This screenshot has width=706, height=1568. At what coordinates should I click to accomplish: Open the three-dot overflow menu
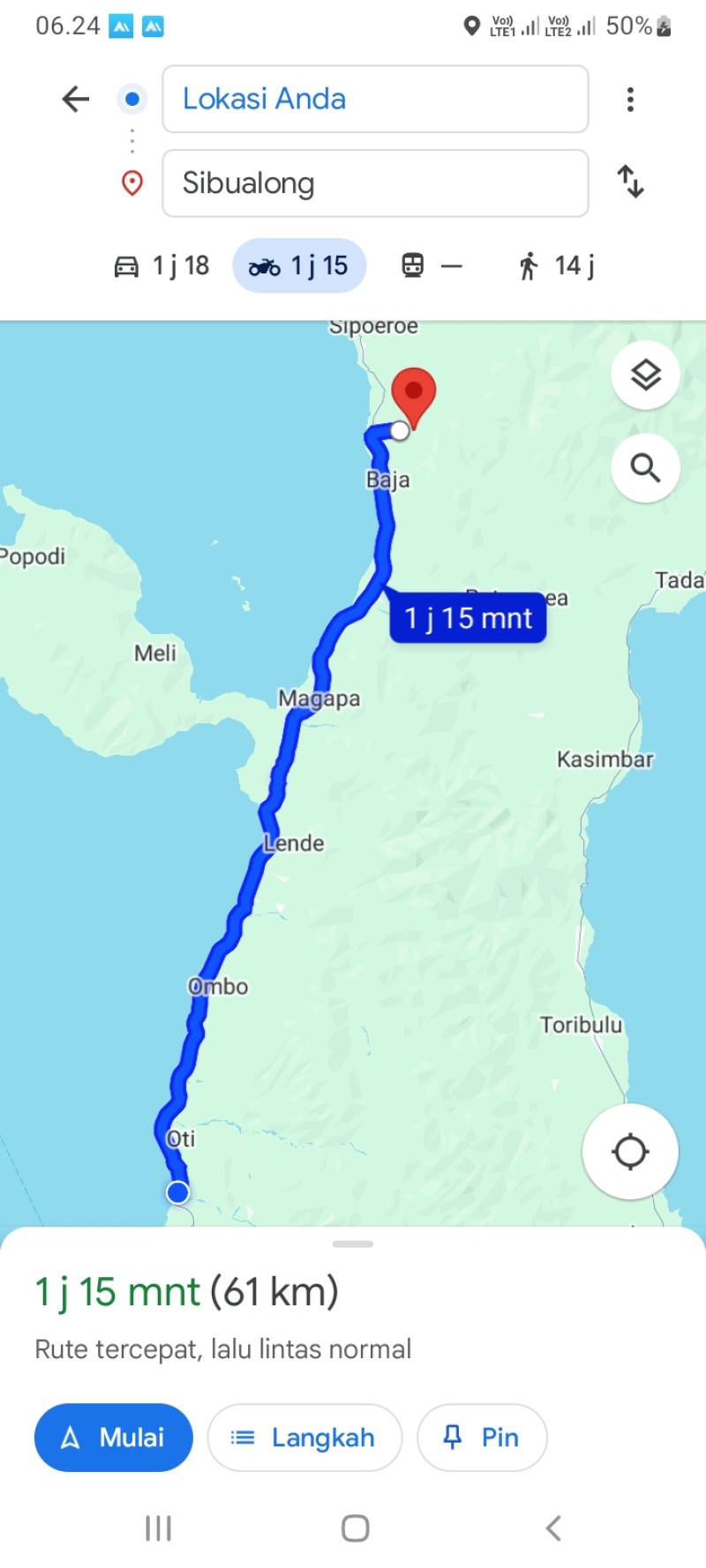(630, 99)
